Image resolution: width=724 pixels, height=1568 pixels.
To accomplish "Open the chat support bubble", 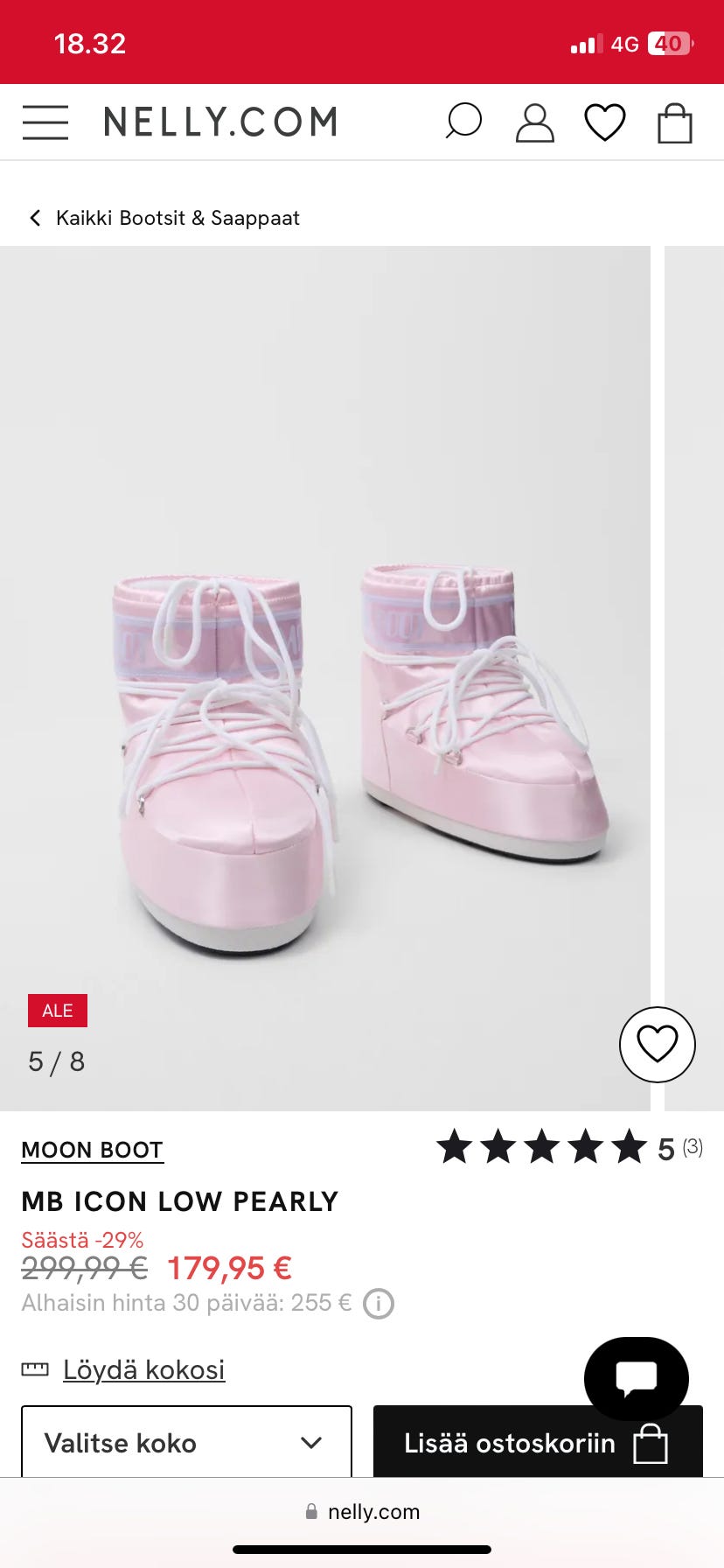I will click(x=637, y=1379).
